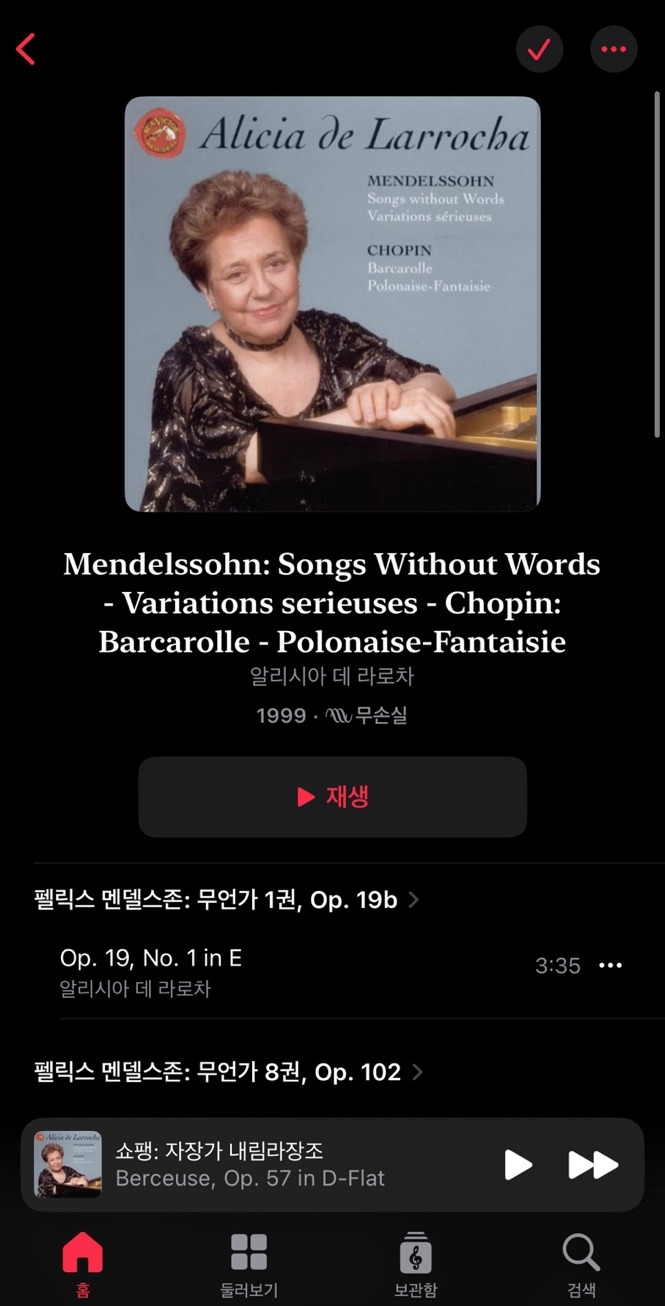Go to the 검색 search tab

[581, 1263]
